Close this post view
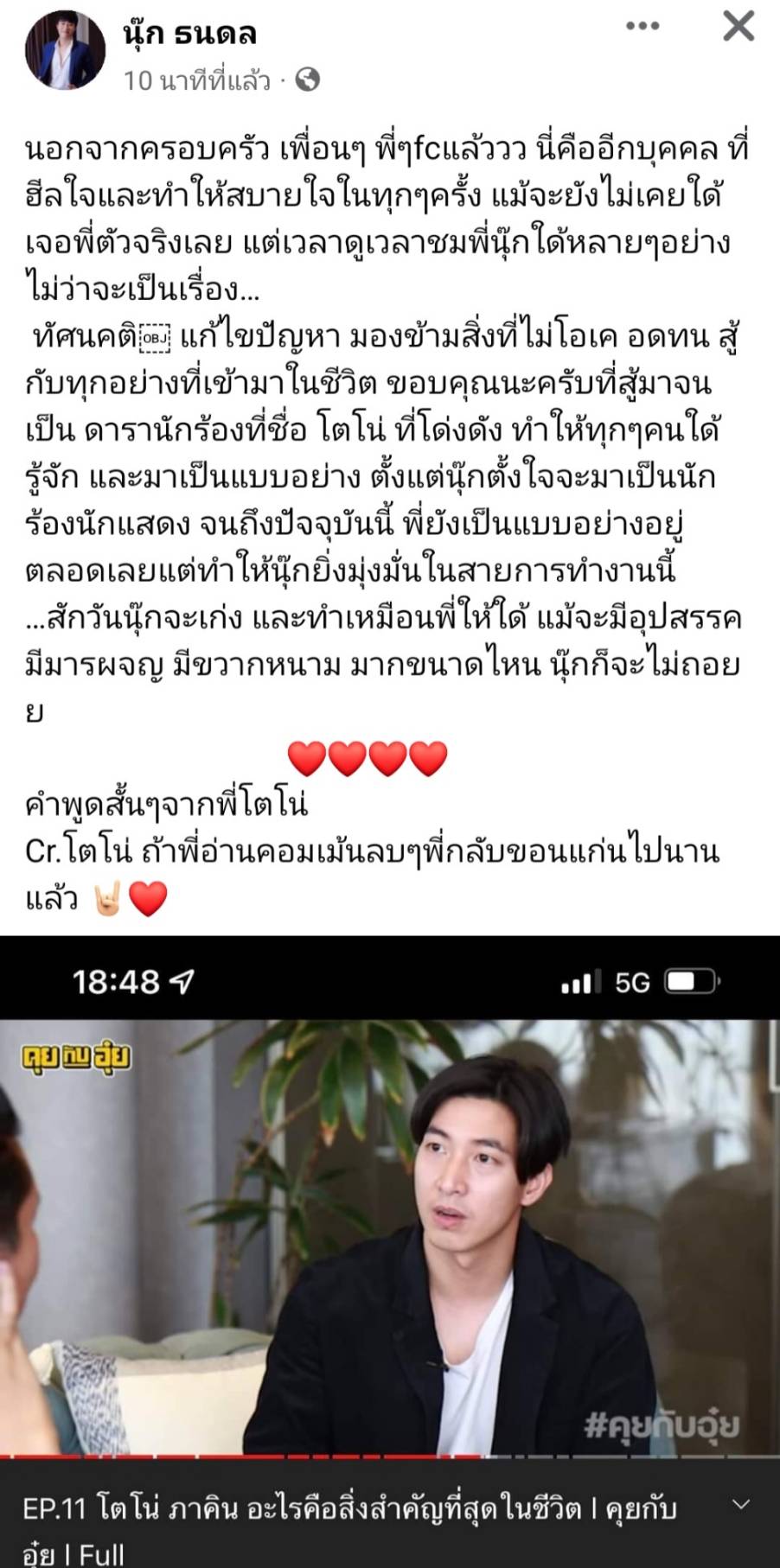This screenshot has height=1568, width=780. 738,25
